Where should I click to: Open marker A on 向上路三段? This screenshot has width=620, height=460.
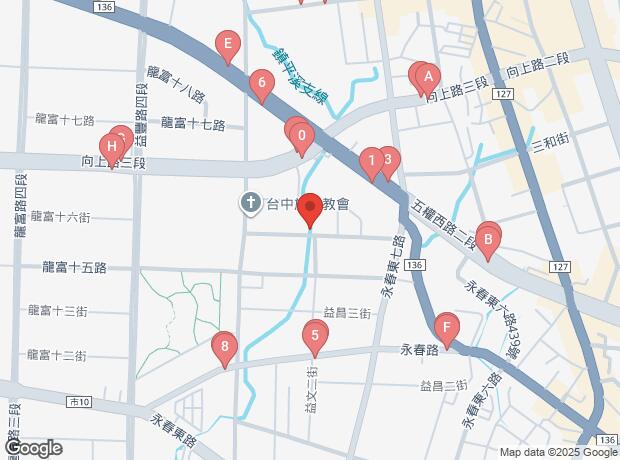pyautogui.click(x=427, y=77)
